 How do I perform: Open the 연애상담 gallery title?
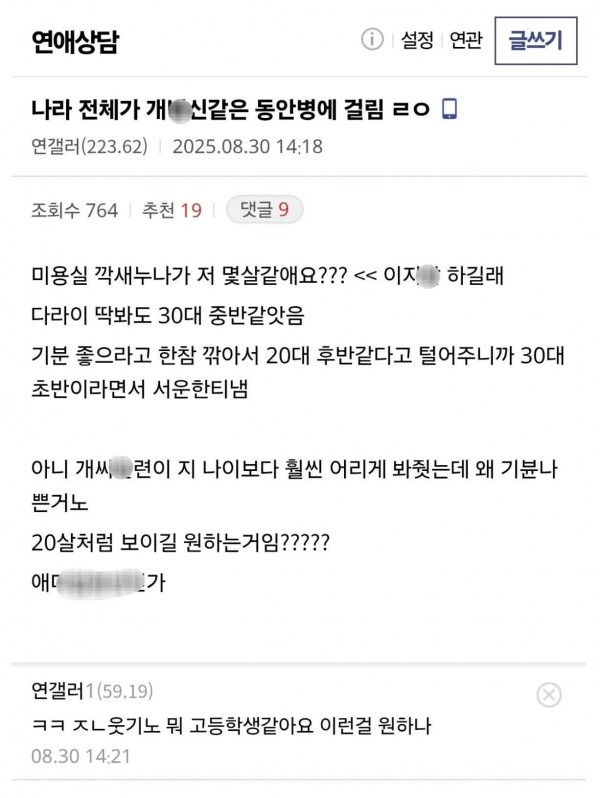(x=75, y=41)
